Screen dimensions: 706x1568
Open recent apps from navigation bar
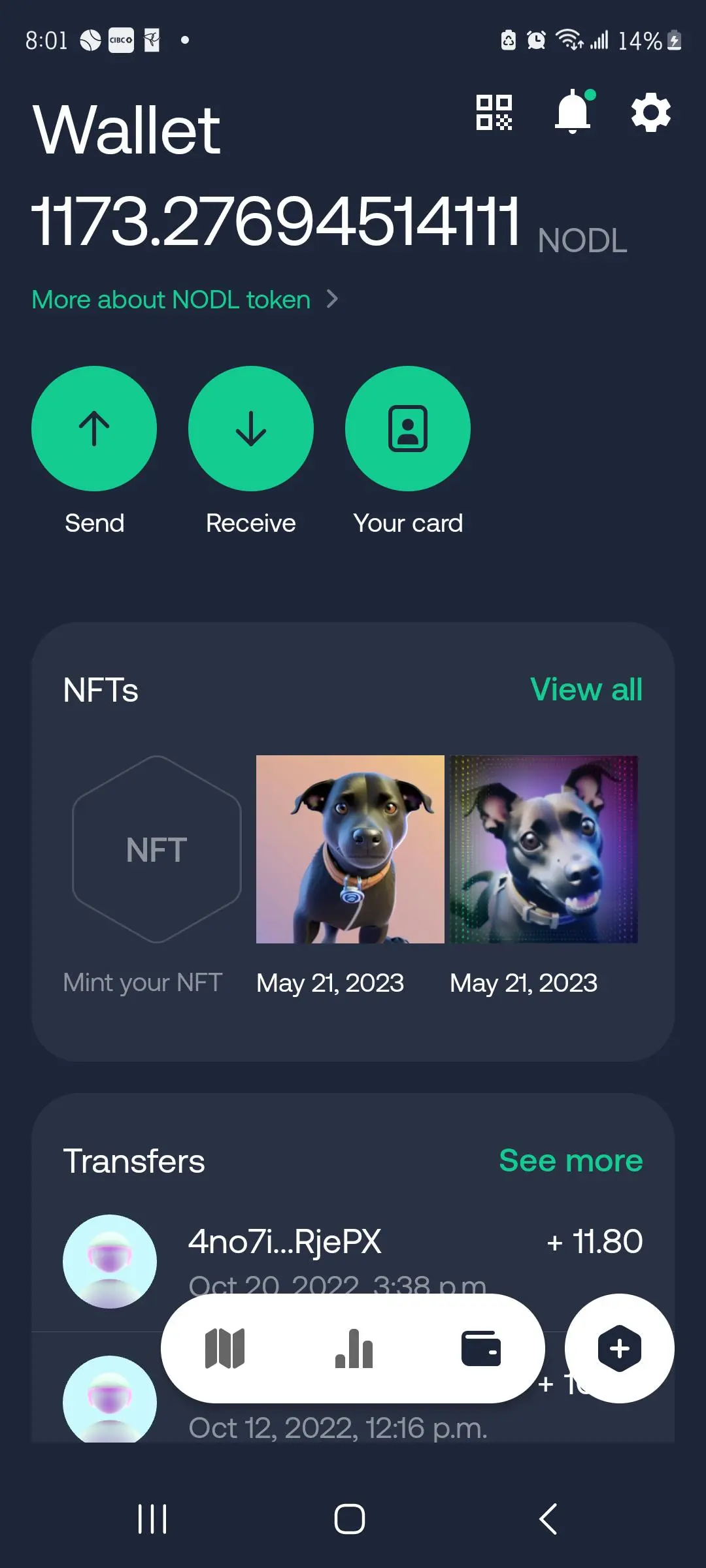click(x=152, y=1519)
